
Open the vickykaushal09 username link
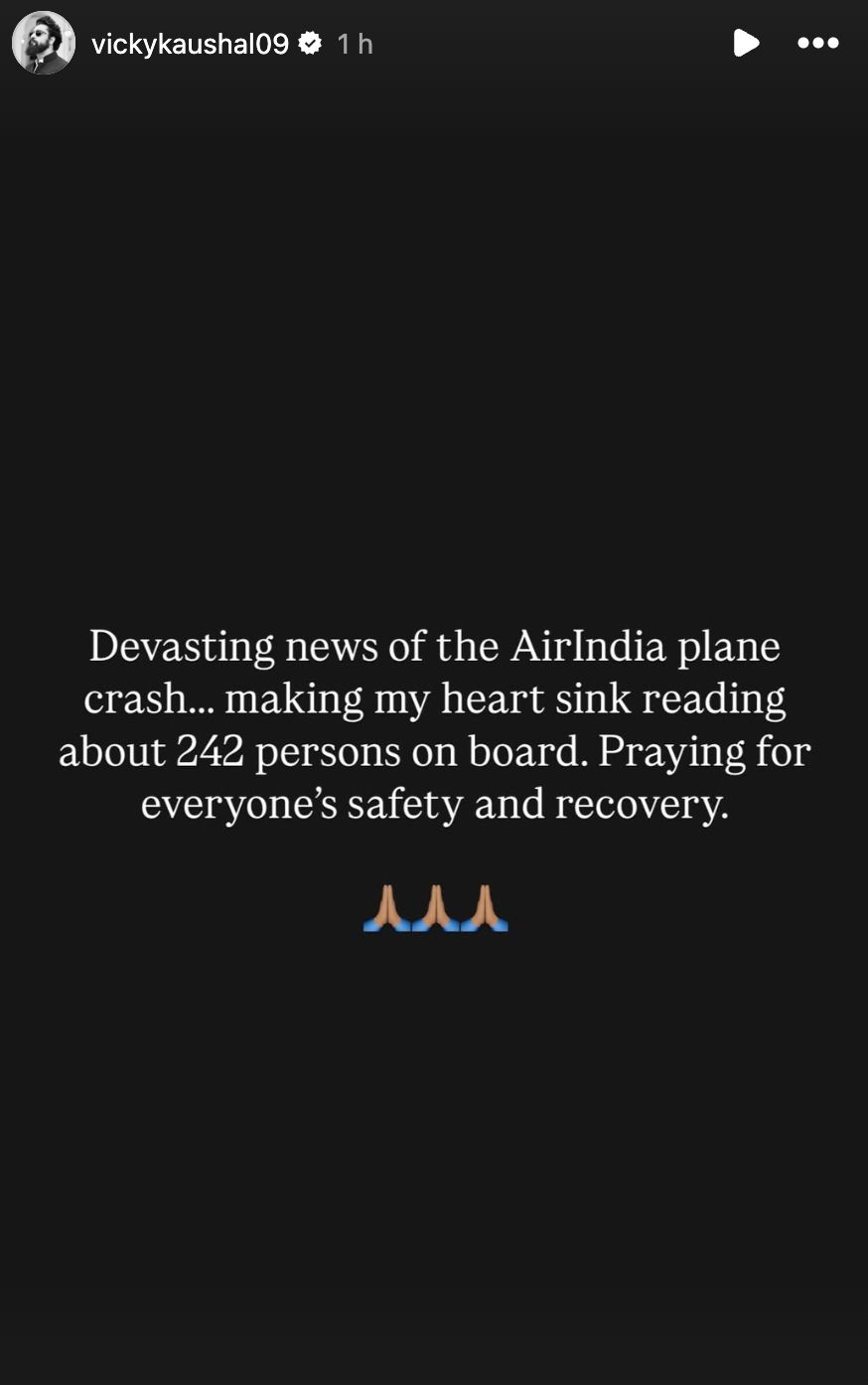click(190, 44)
